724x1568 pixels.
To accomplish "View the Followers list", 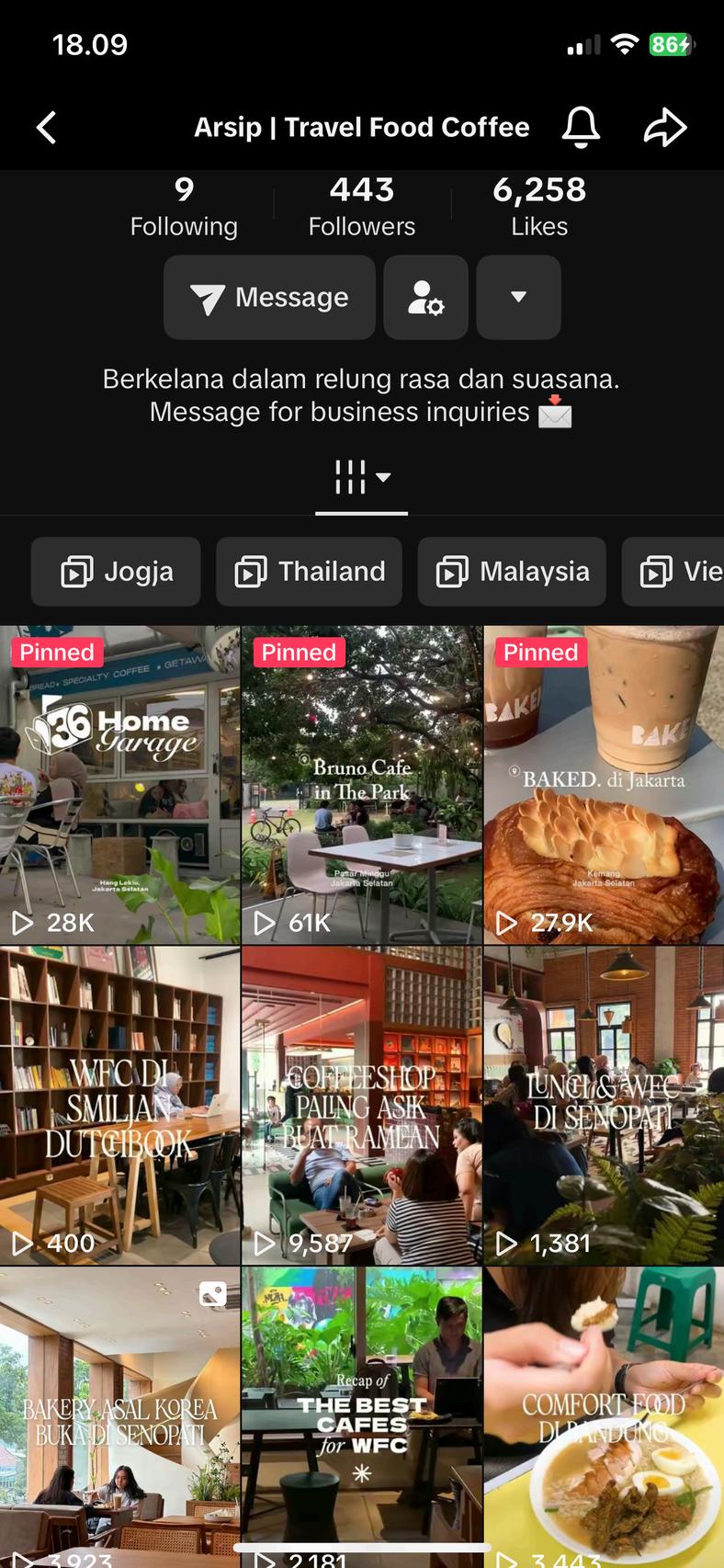I will [x=362, y=207].
